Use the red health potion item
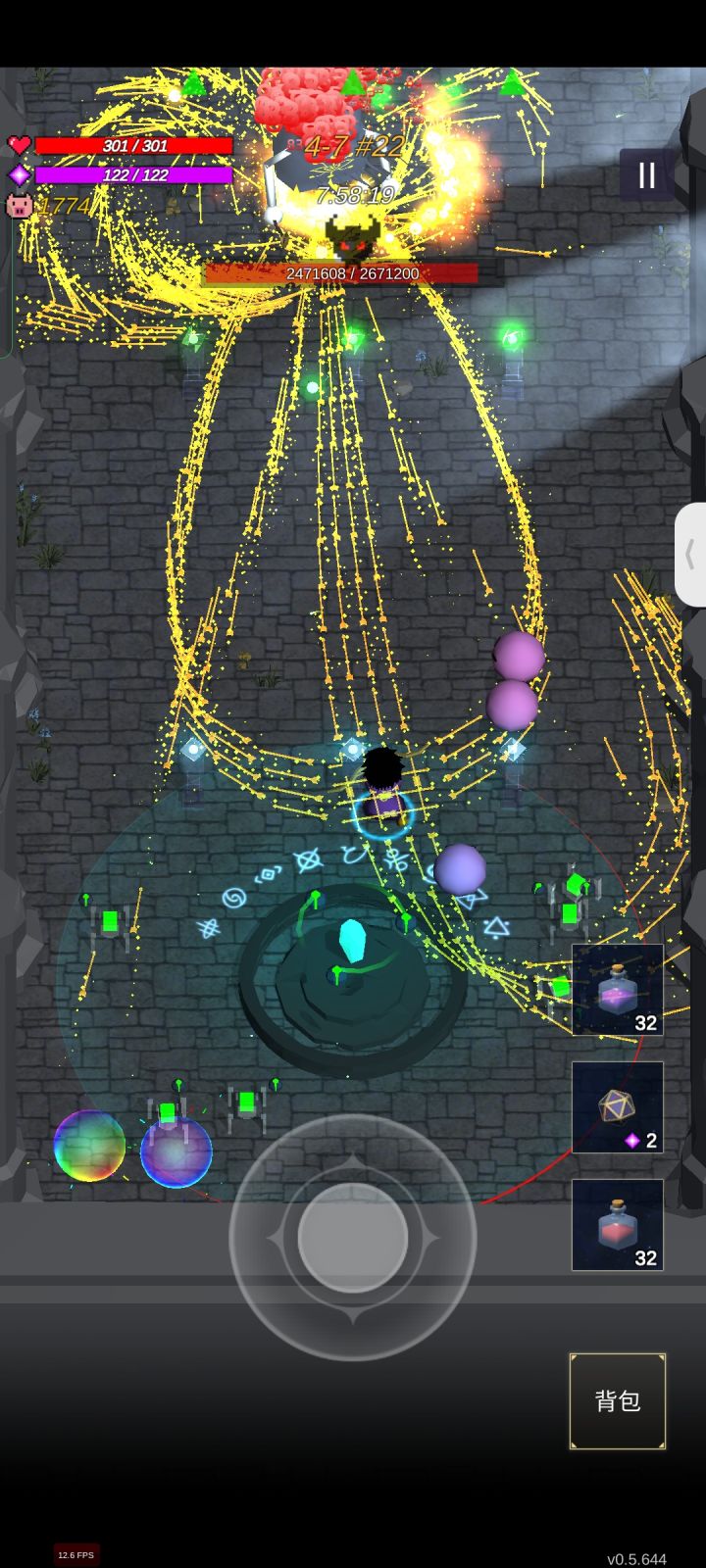This screenshot has height=1568, width=706. [617, 1223]
